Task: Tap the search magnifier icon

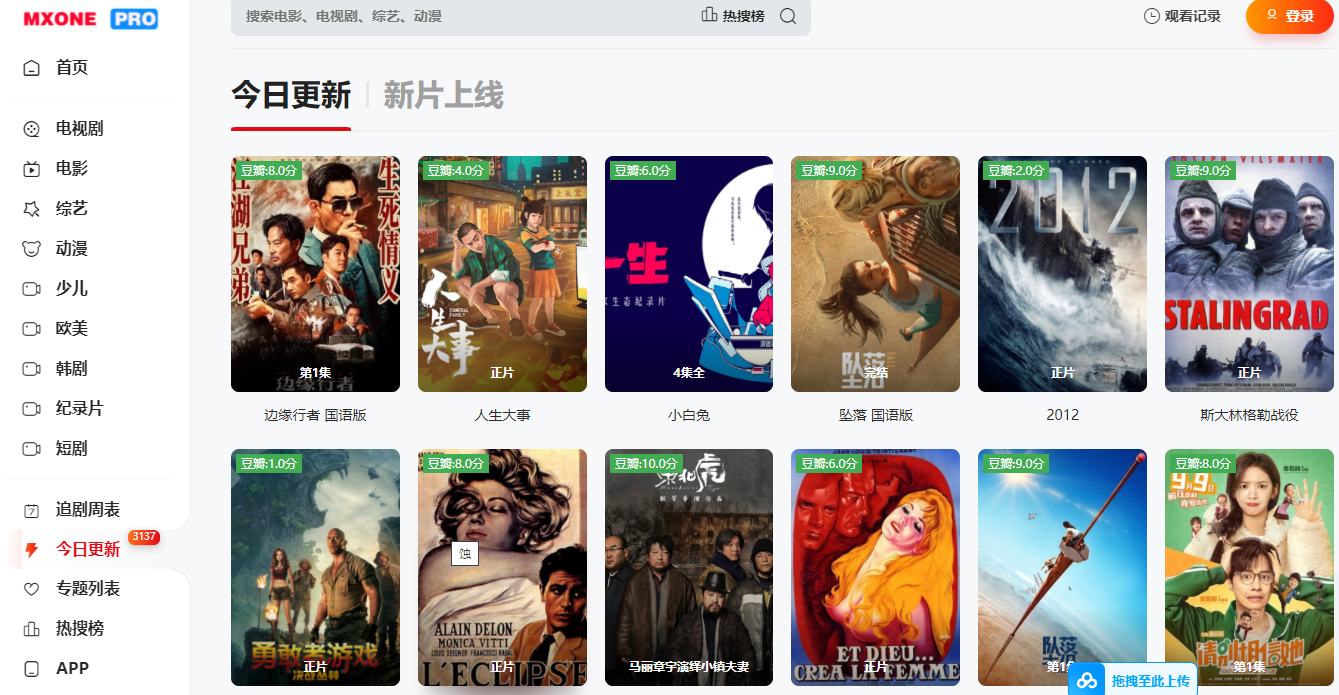Action: pos(788,16)
